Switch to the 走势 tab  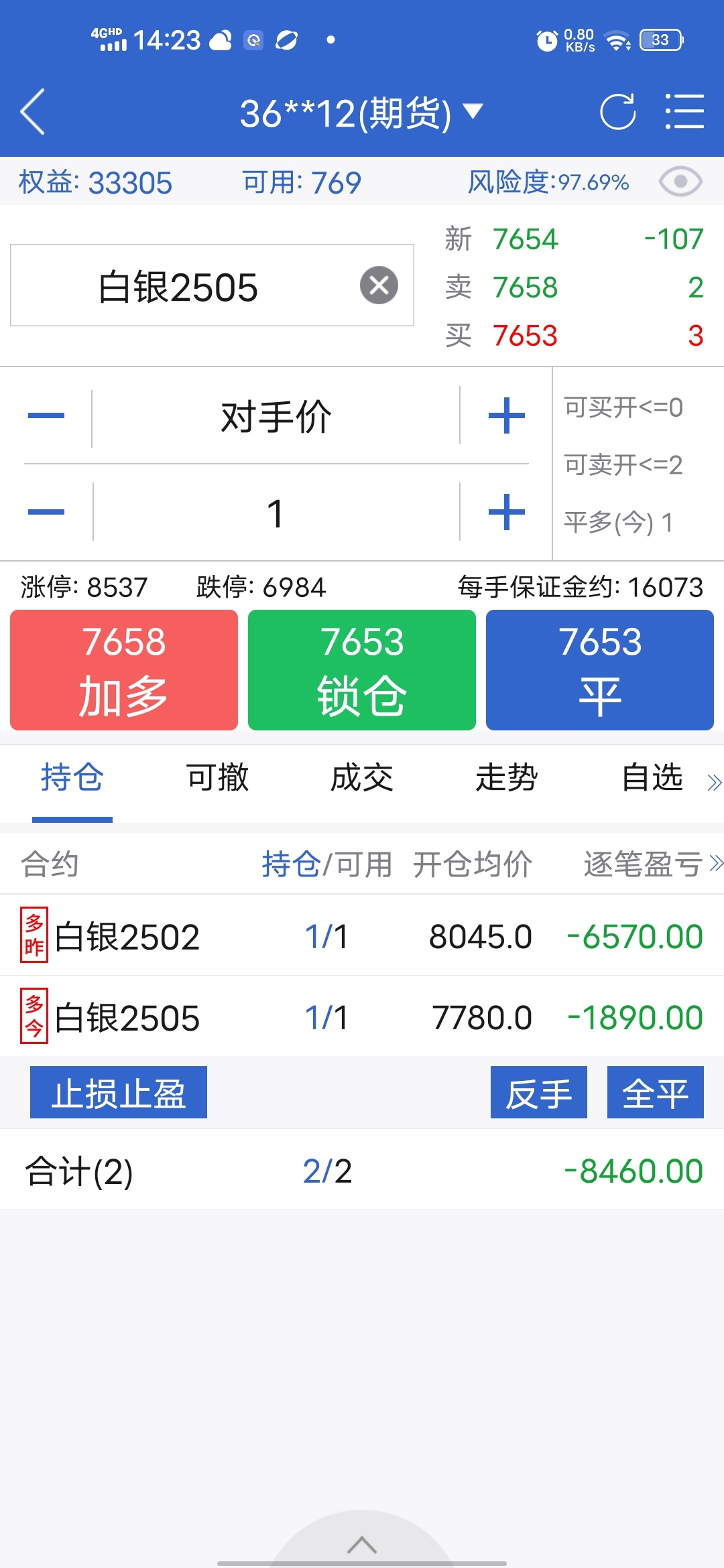pos(507,779)
